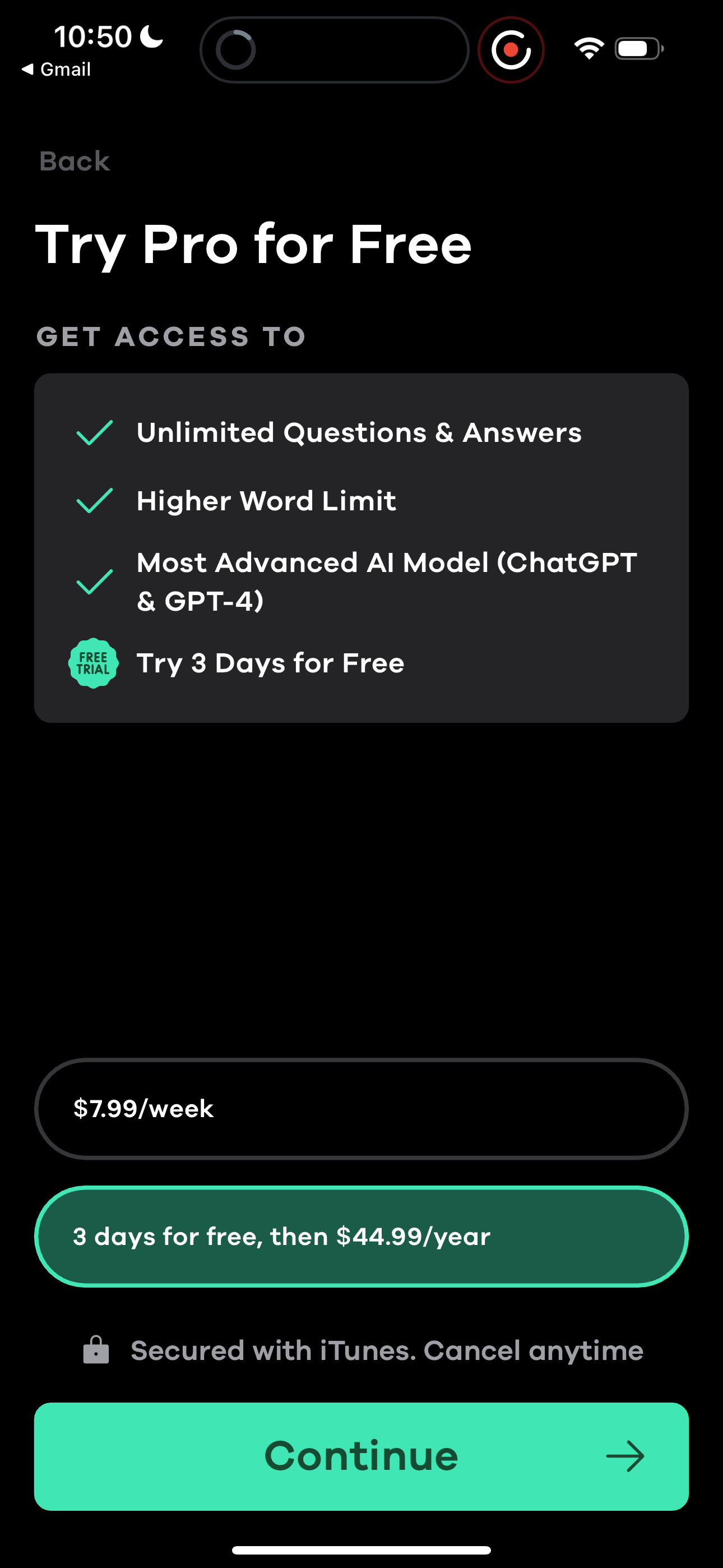This screenshot has height=1568, width=723.
Task: Tap Continue to start subscription
Action: click(361, 1456)
